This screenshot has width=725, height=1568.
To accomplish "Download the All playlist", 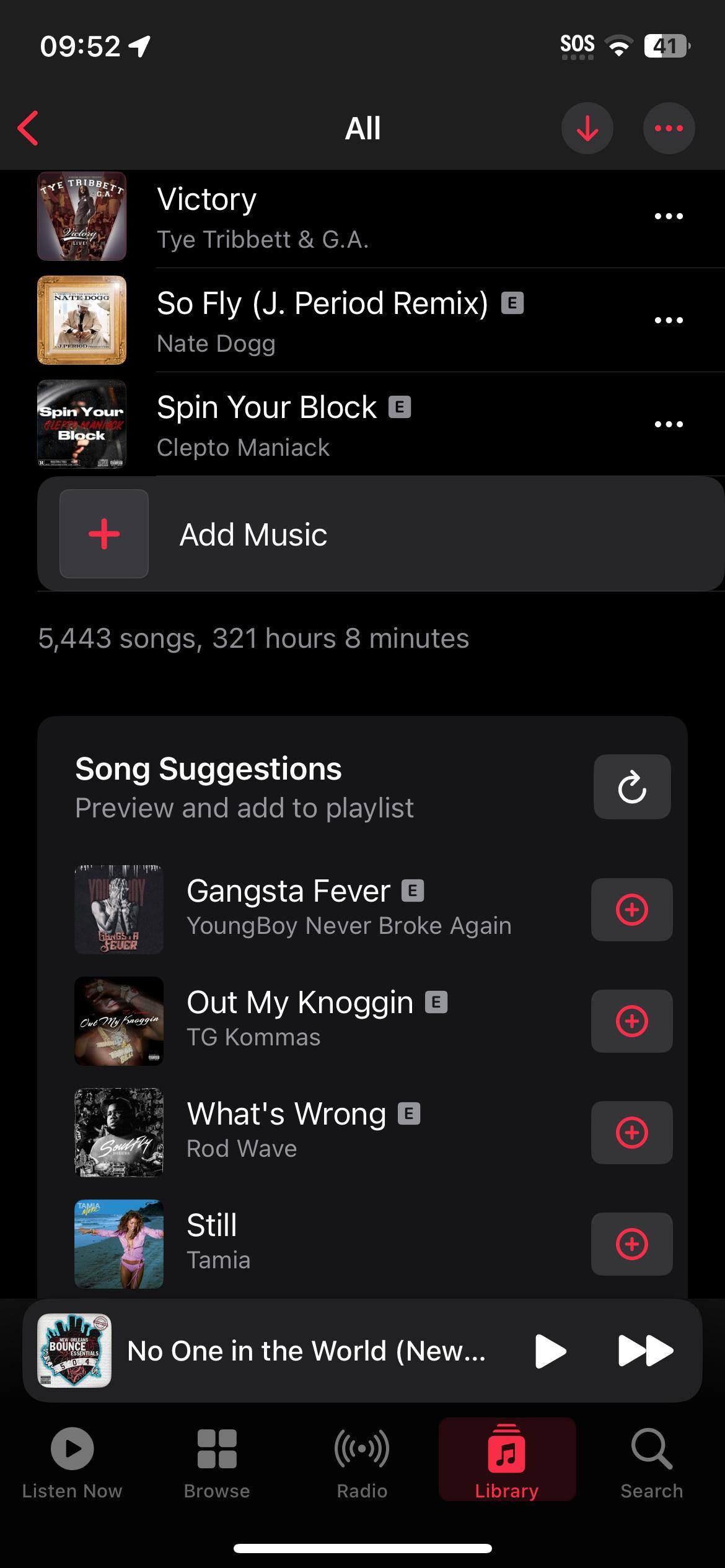I will (587, 128).
